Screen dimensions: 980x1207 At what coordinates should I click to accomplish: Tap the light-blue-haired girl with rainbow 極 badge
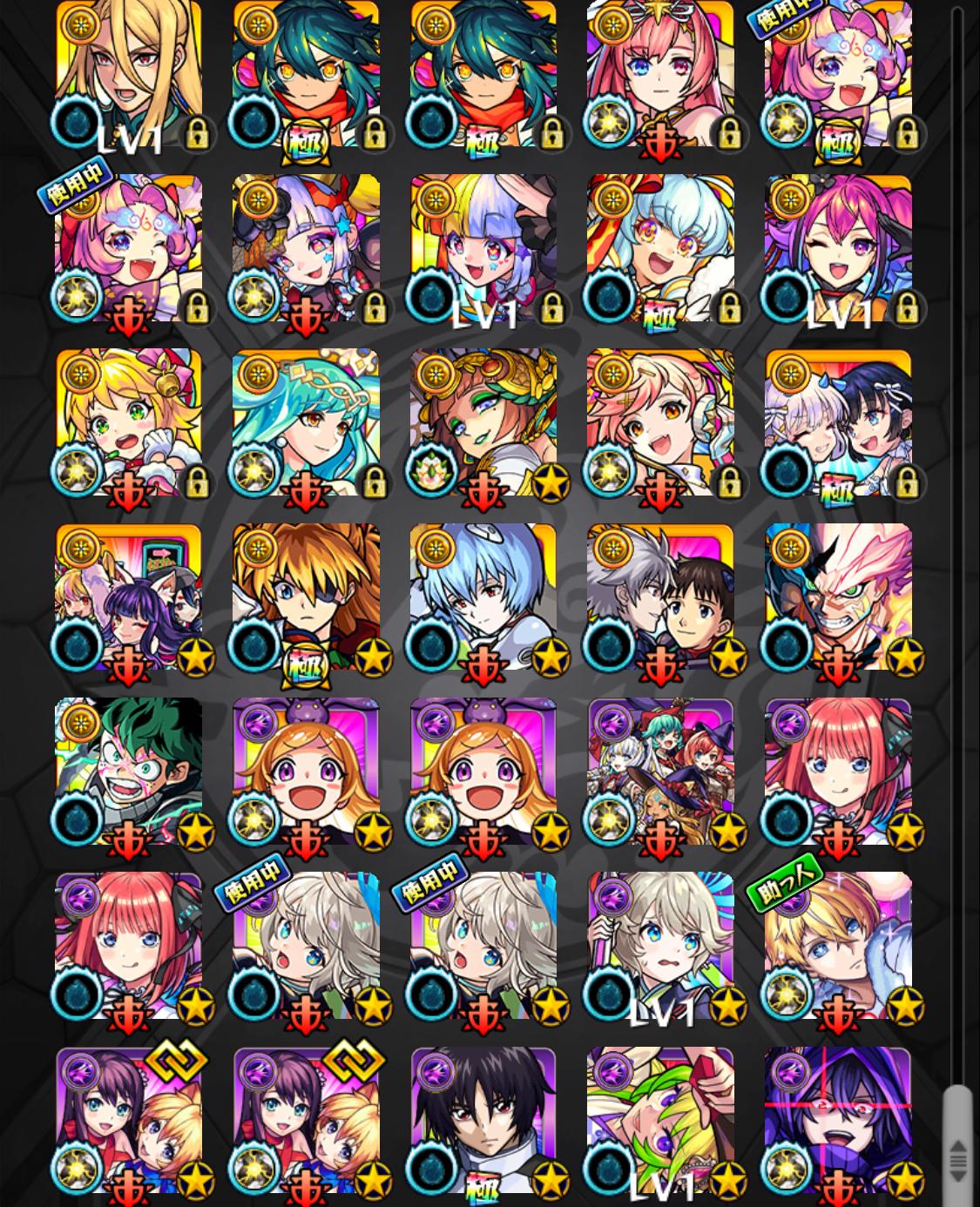[660, 248]
